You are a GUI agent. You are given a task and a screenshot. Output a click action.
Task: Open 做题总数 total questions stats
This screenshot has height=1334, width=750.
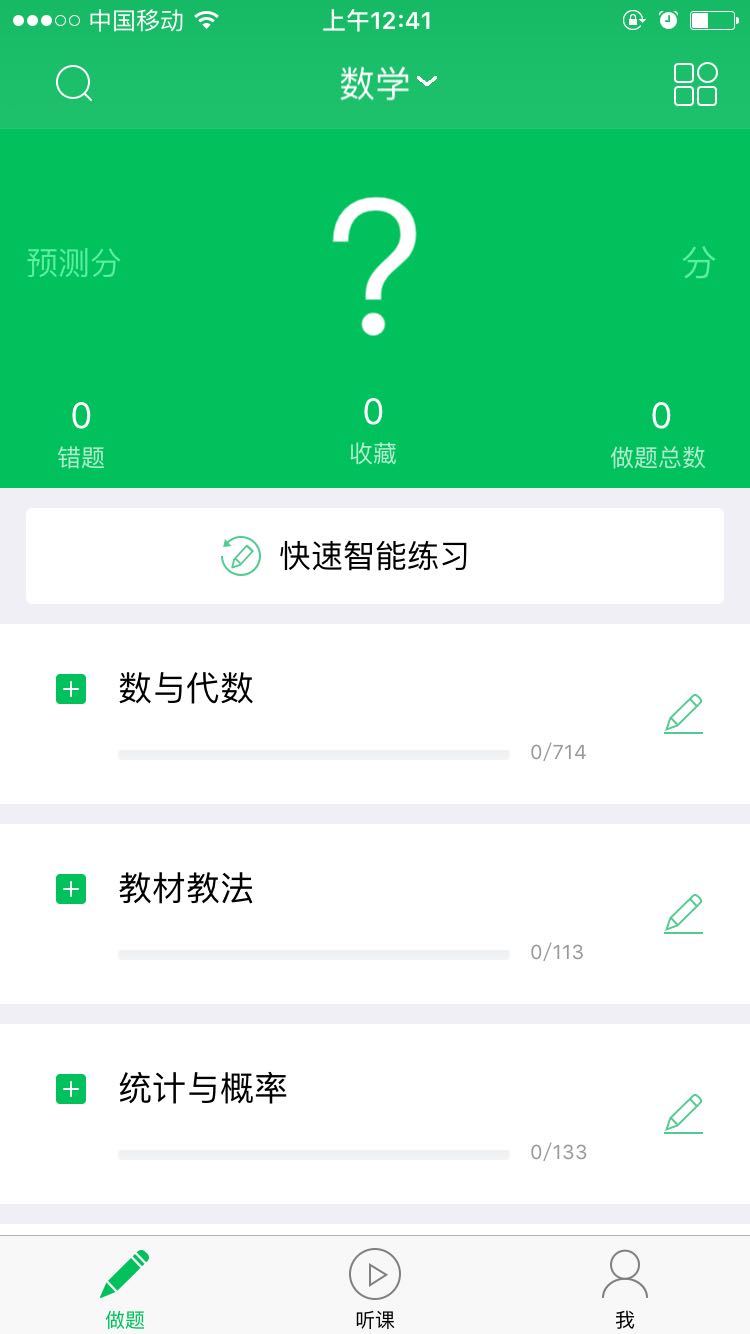(x=659, y=435)
